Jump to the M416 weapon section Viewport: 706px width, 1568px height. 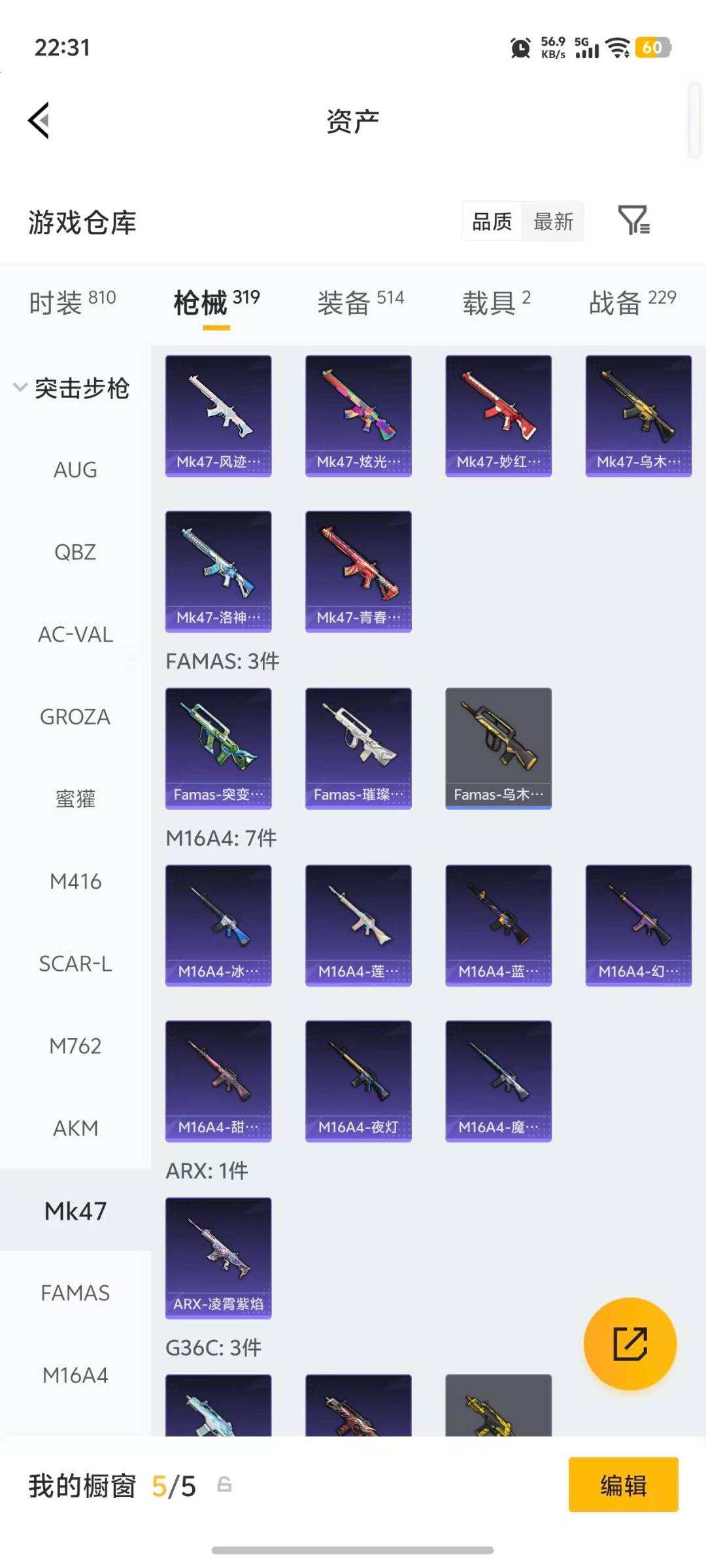pos(75,881)
